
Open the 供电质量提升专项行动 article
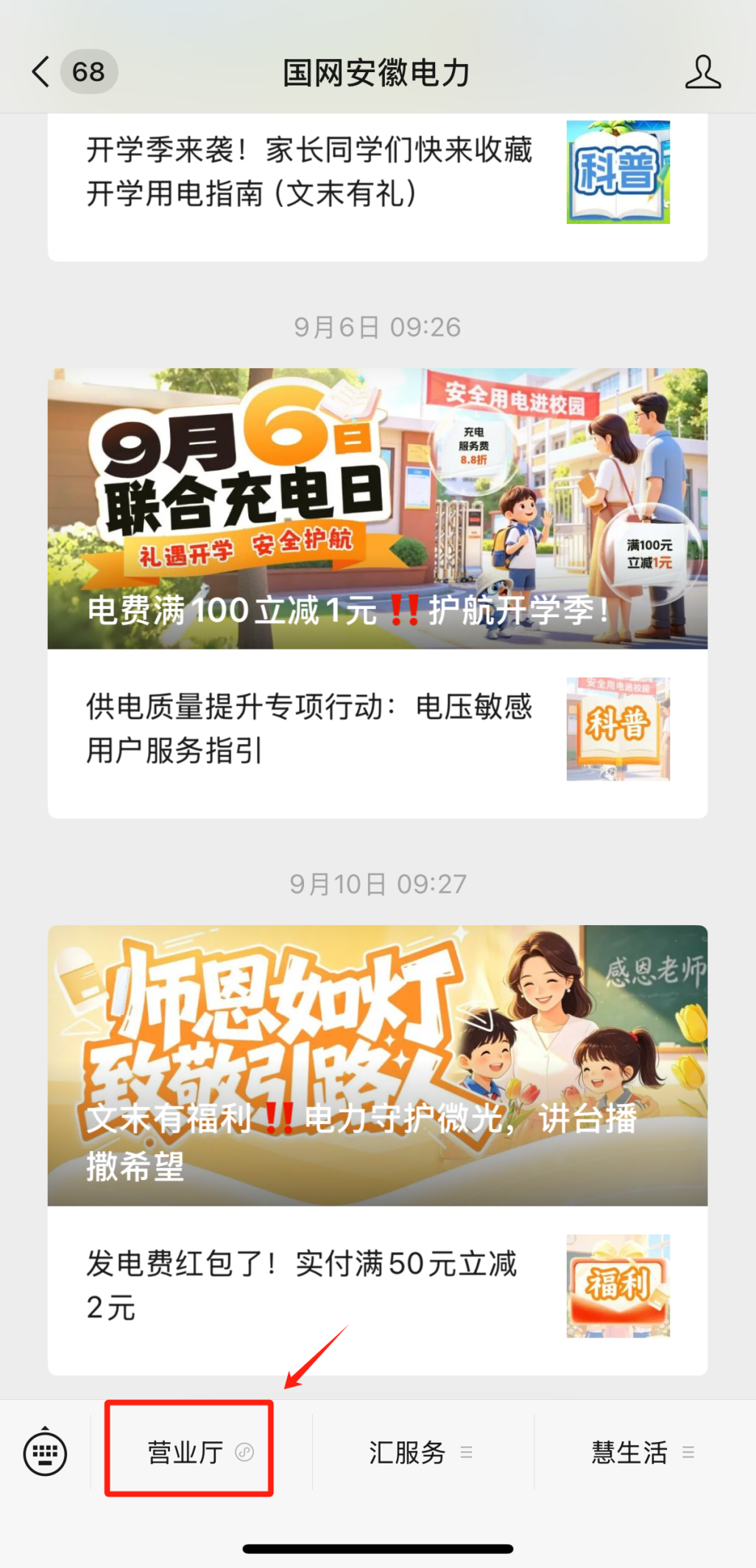(x=378, y=733)
